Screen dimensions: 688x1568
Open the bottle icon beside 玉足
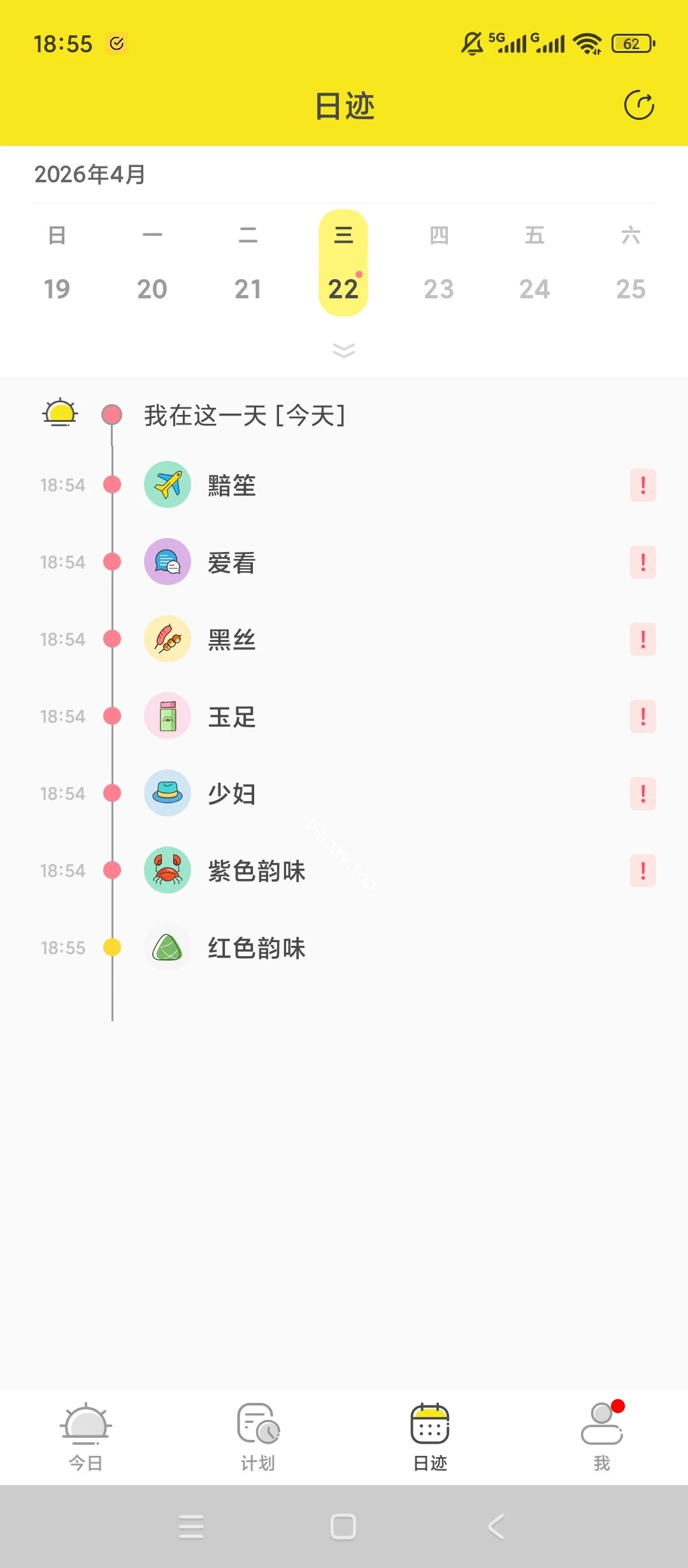pyautogui.click(x=168, y=716)
